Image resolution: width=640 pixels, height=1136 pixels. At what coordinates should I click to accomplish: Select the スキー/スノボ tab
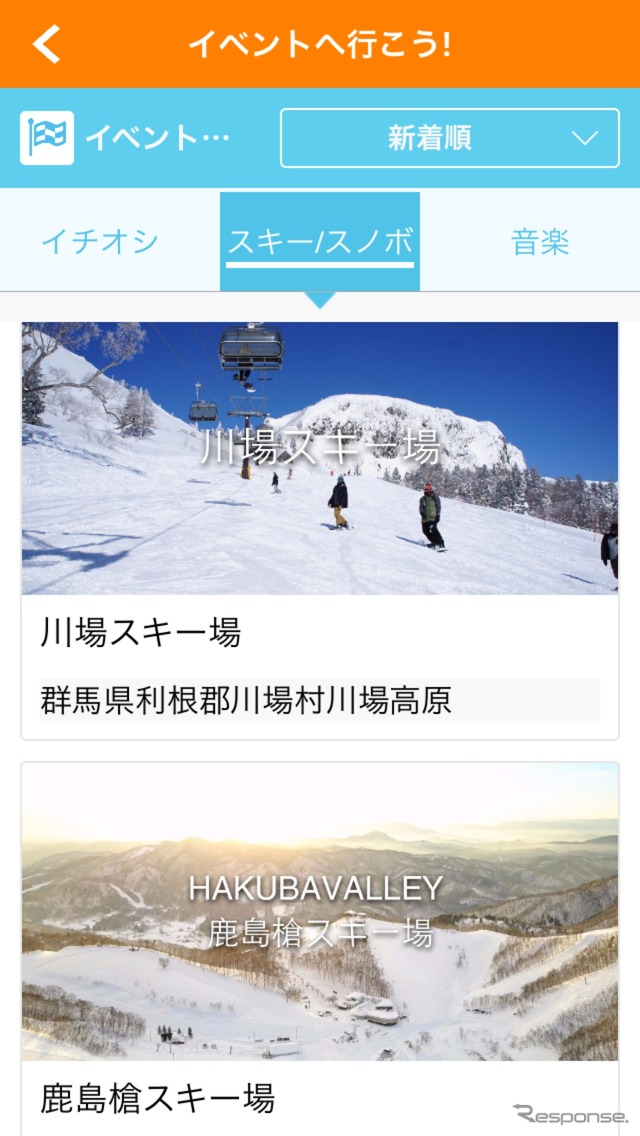[x=320, y=241]
